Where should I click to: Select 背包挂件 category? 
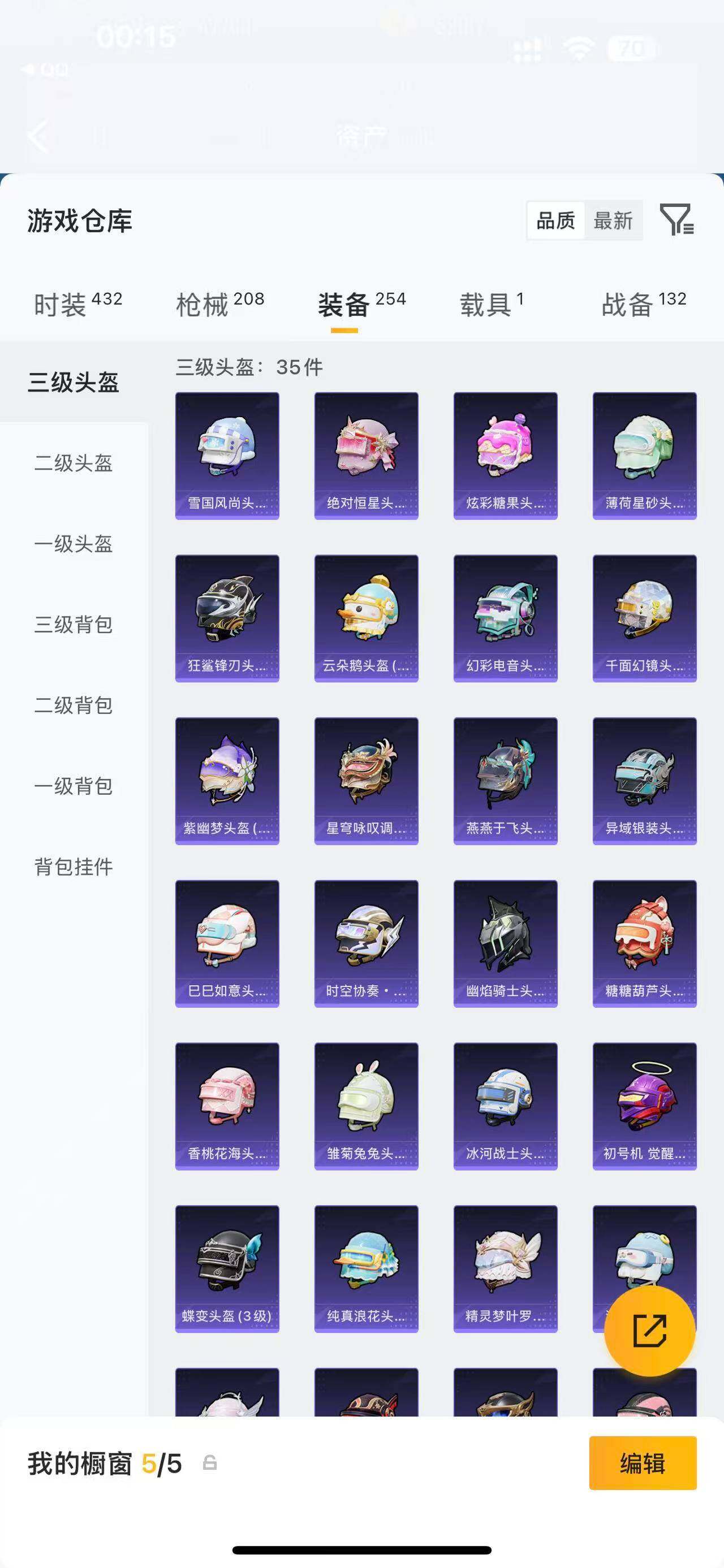[x=73, y=867]
